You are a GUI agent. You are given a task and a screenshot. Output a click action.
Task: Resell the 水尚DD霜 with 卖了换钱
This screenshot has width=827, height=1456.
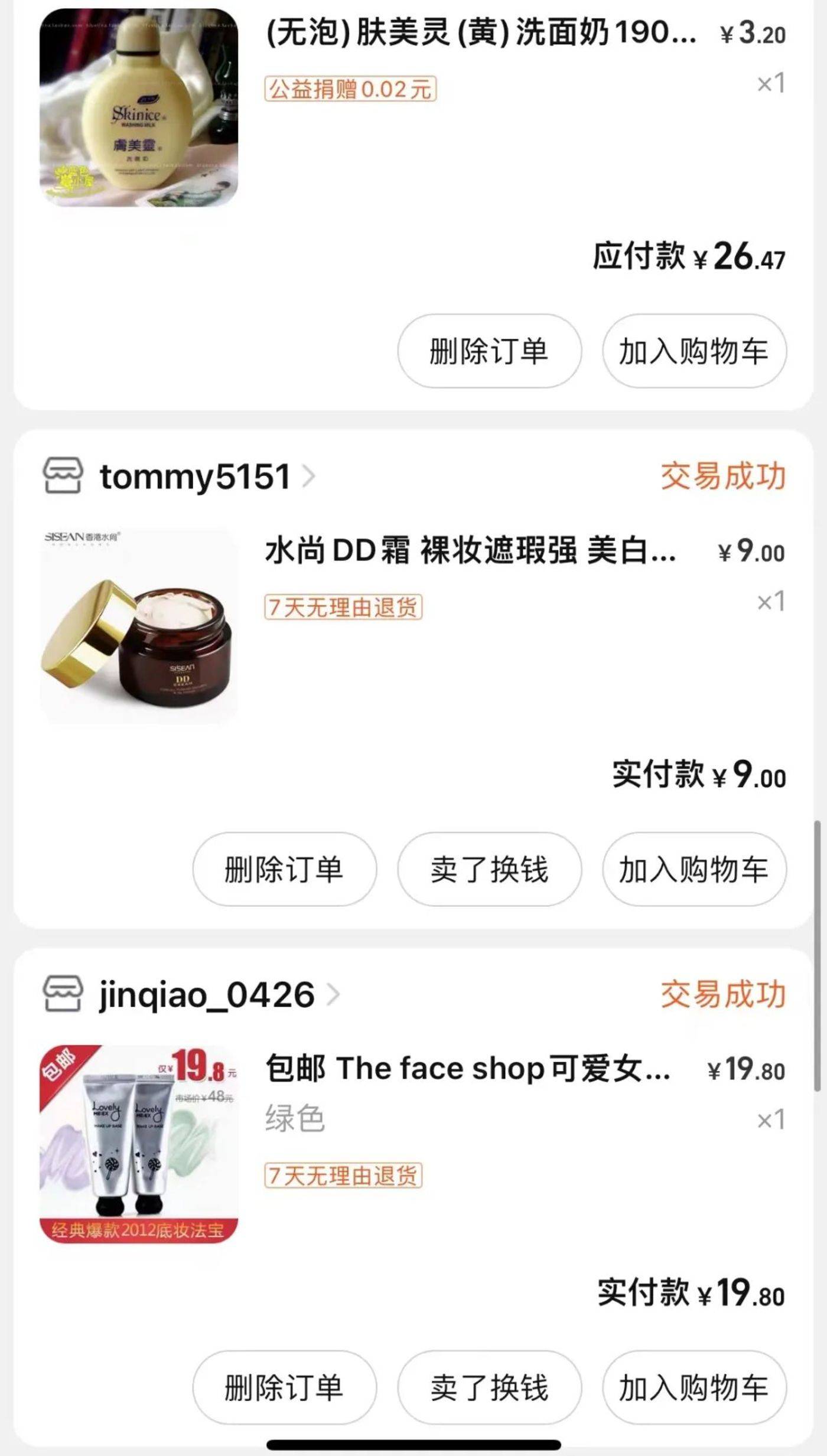tap(489, 869)
